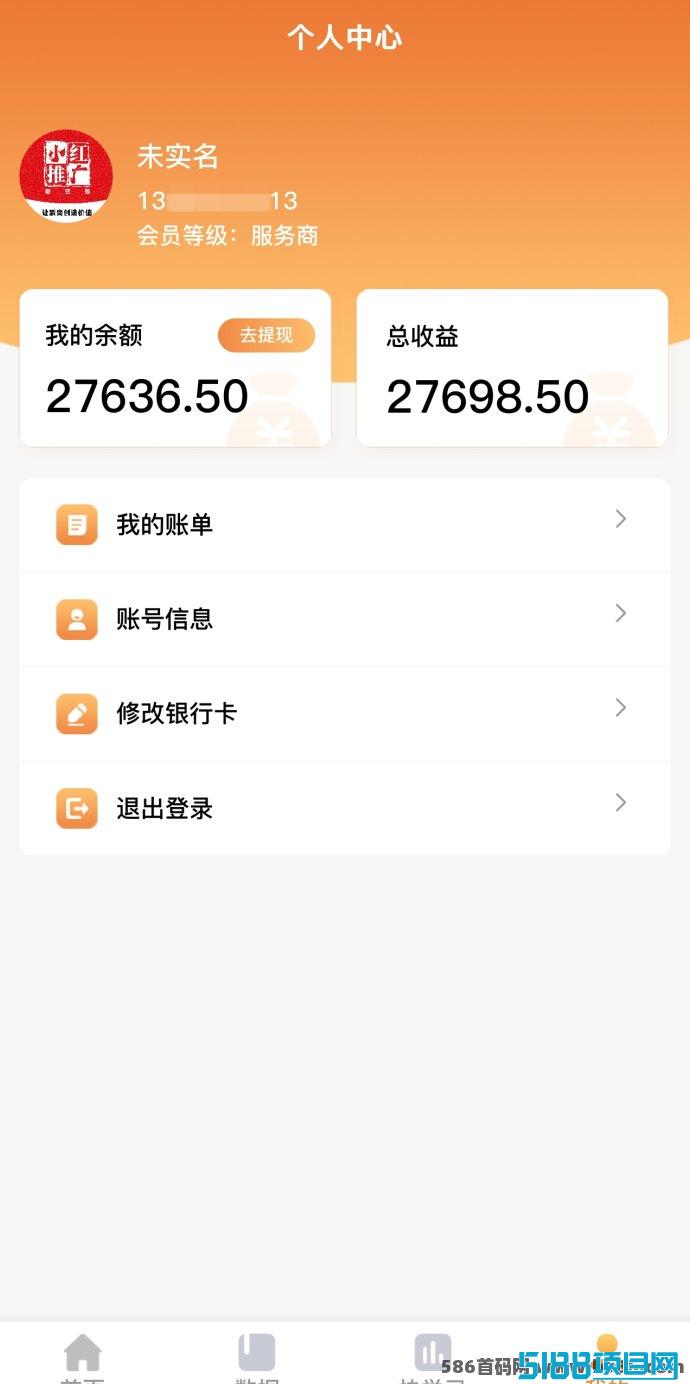Select 修改银行卡 to edit bank card
690x1384 pixels.
[x=345, y=714]
